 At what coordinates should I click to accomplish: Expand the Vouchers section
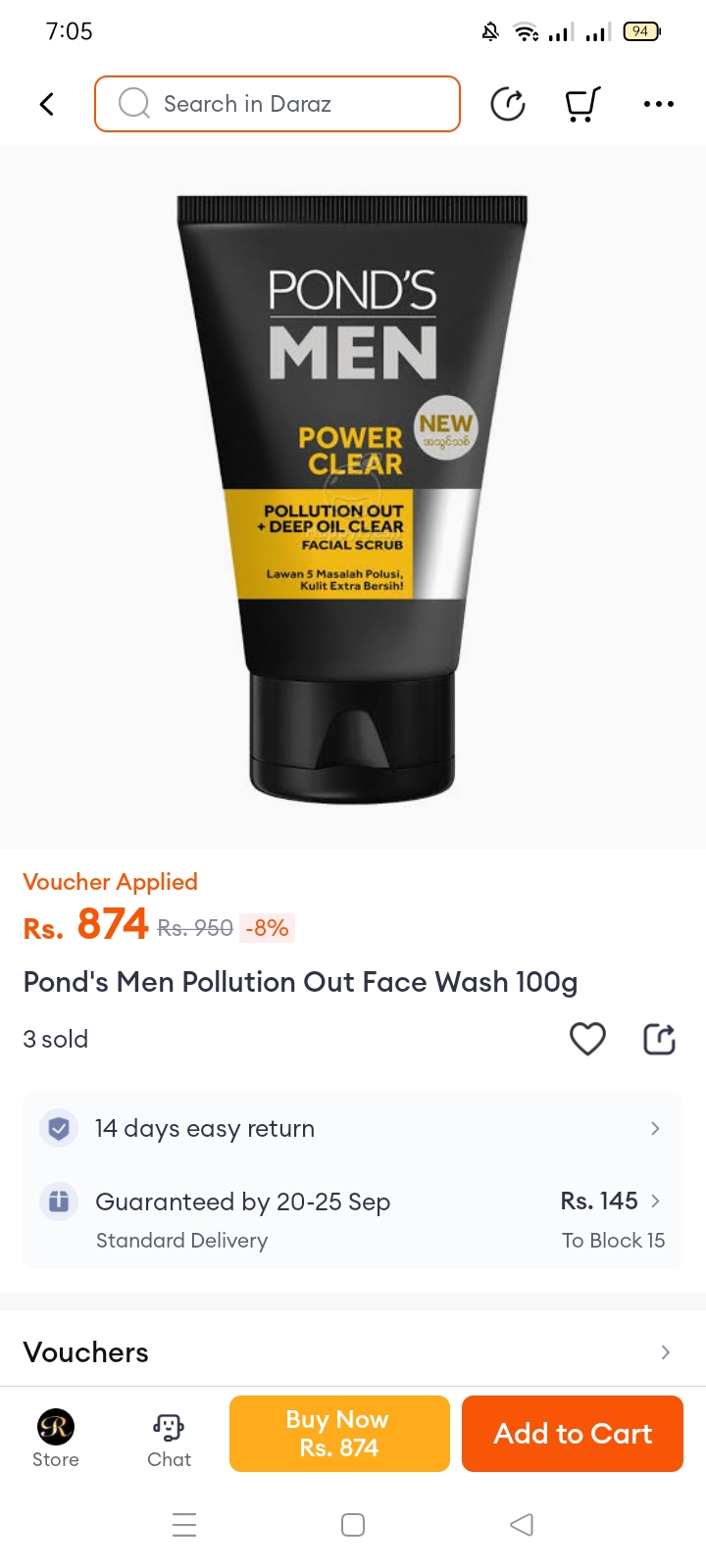[353, 1352]
